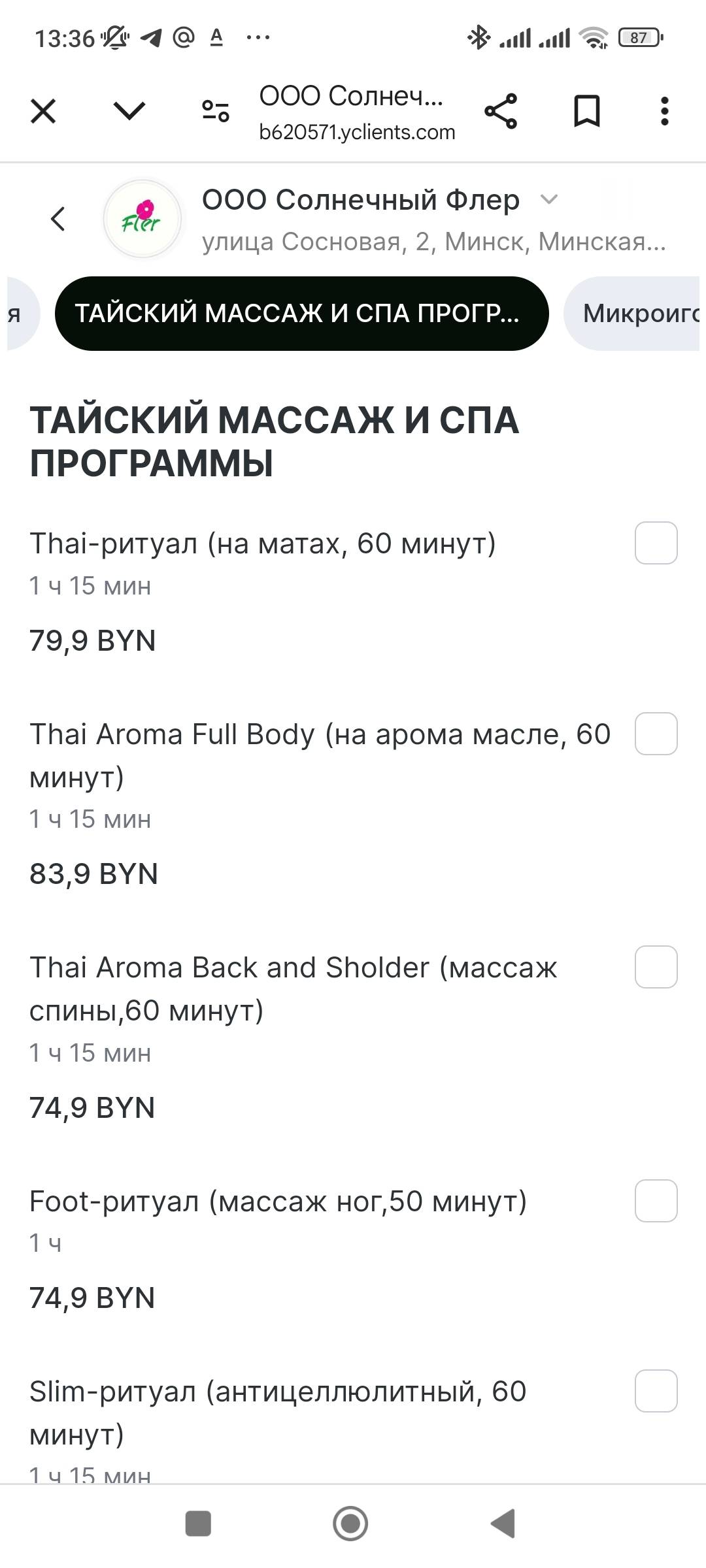Choose the Foot-ритуал checkbox
The height and width of the screenshot is (1568, 706).
(656, 1201)
